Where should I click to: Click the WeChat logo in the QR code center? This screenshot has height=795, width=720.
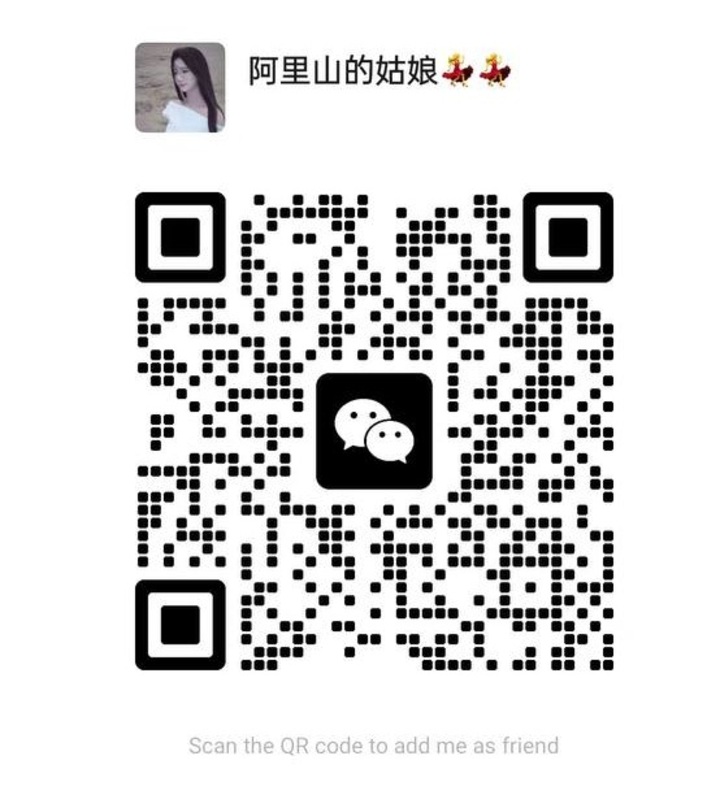(374, 432)
